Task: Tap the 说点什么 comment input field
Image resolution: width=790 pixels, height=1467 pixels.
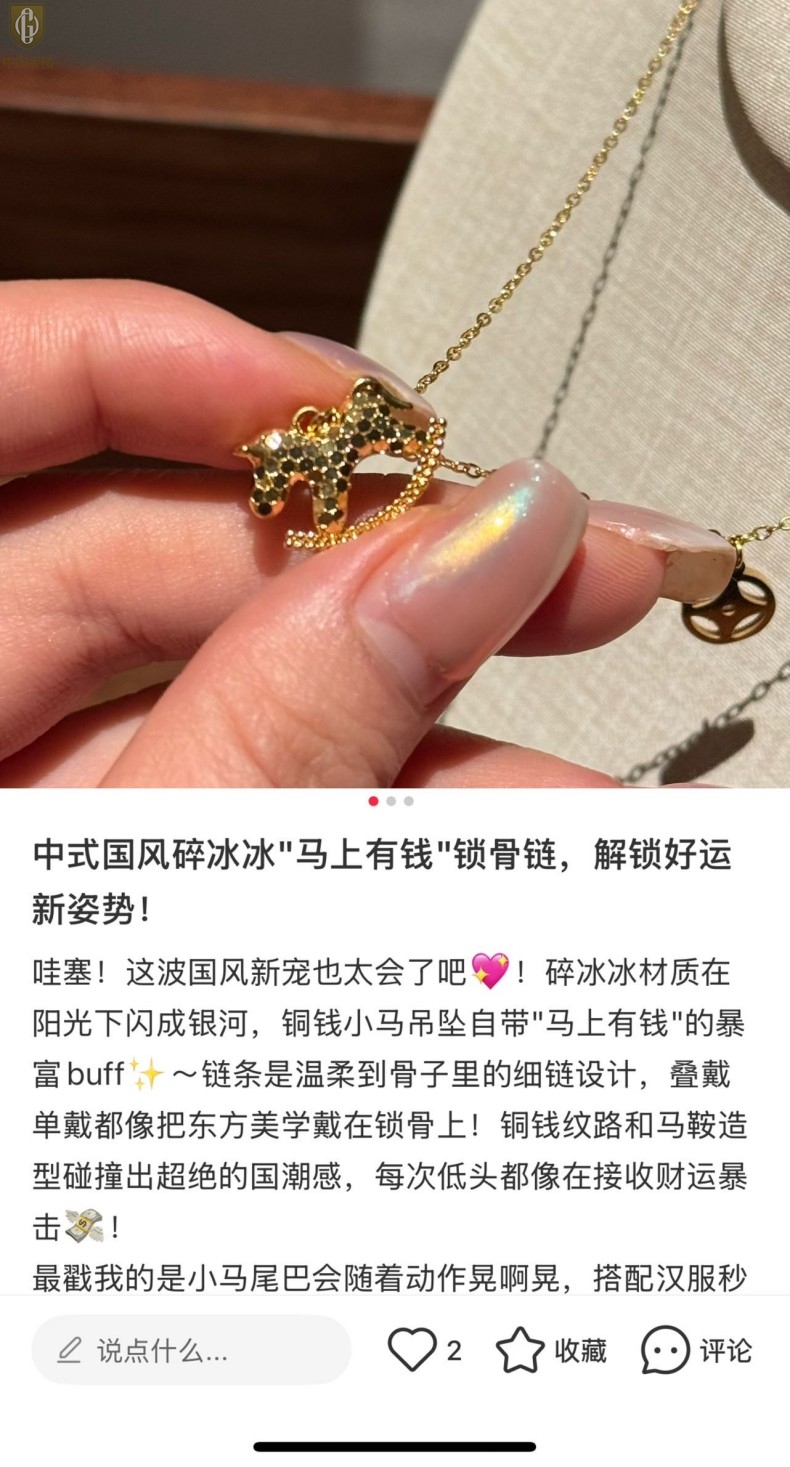Action: point(191,1351)
